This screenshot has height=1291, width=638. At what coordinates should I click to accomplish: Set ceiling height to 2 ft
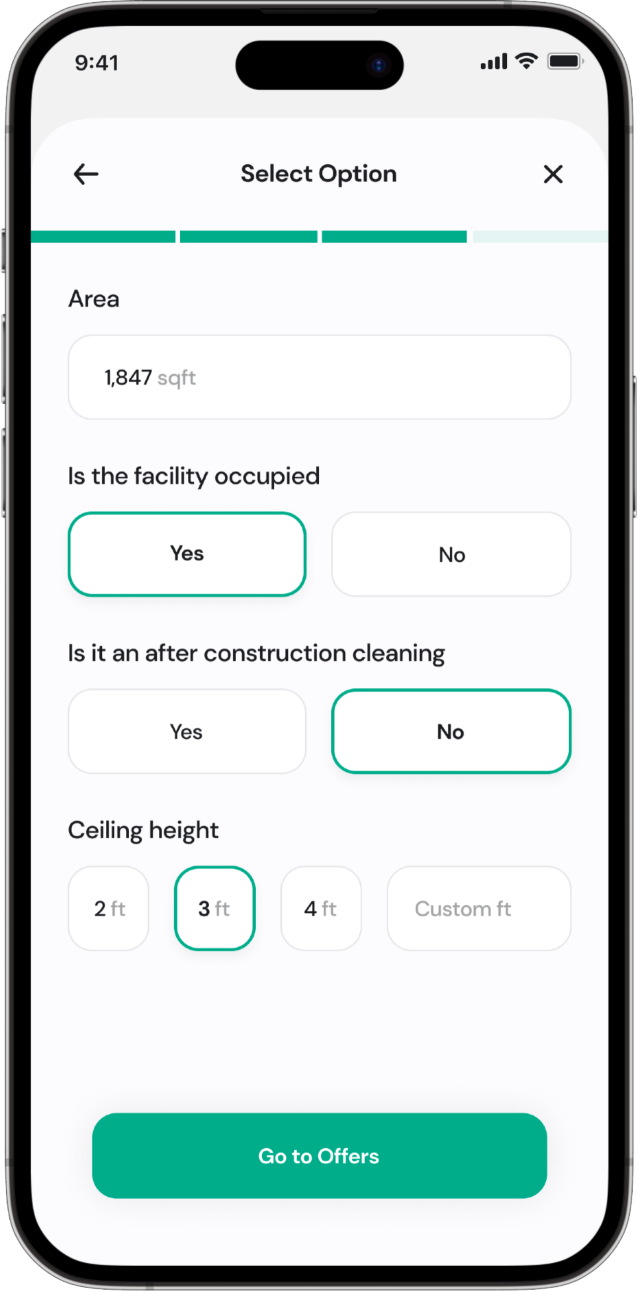tap(109, 908)
